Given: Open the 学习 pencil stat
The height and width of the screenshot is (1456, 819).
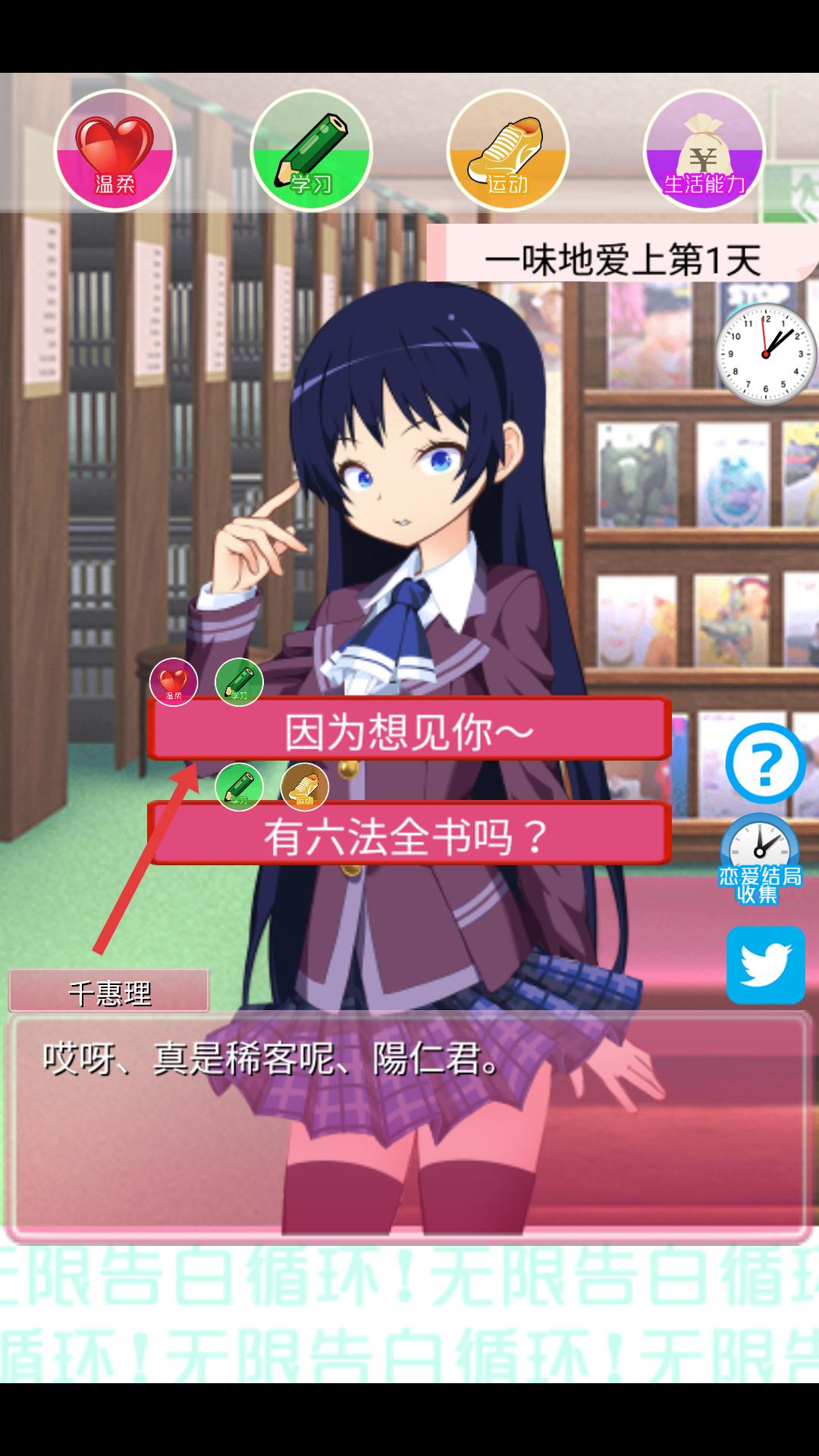Looking at the screenshot, I should click(x=311, y=150).
